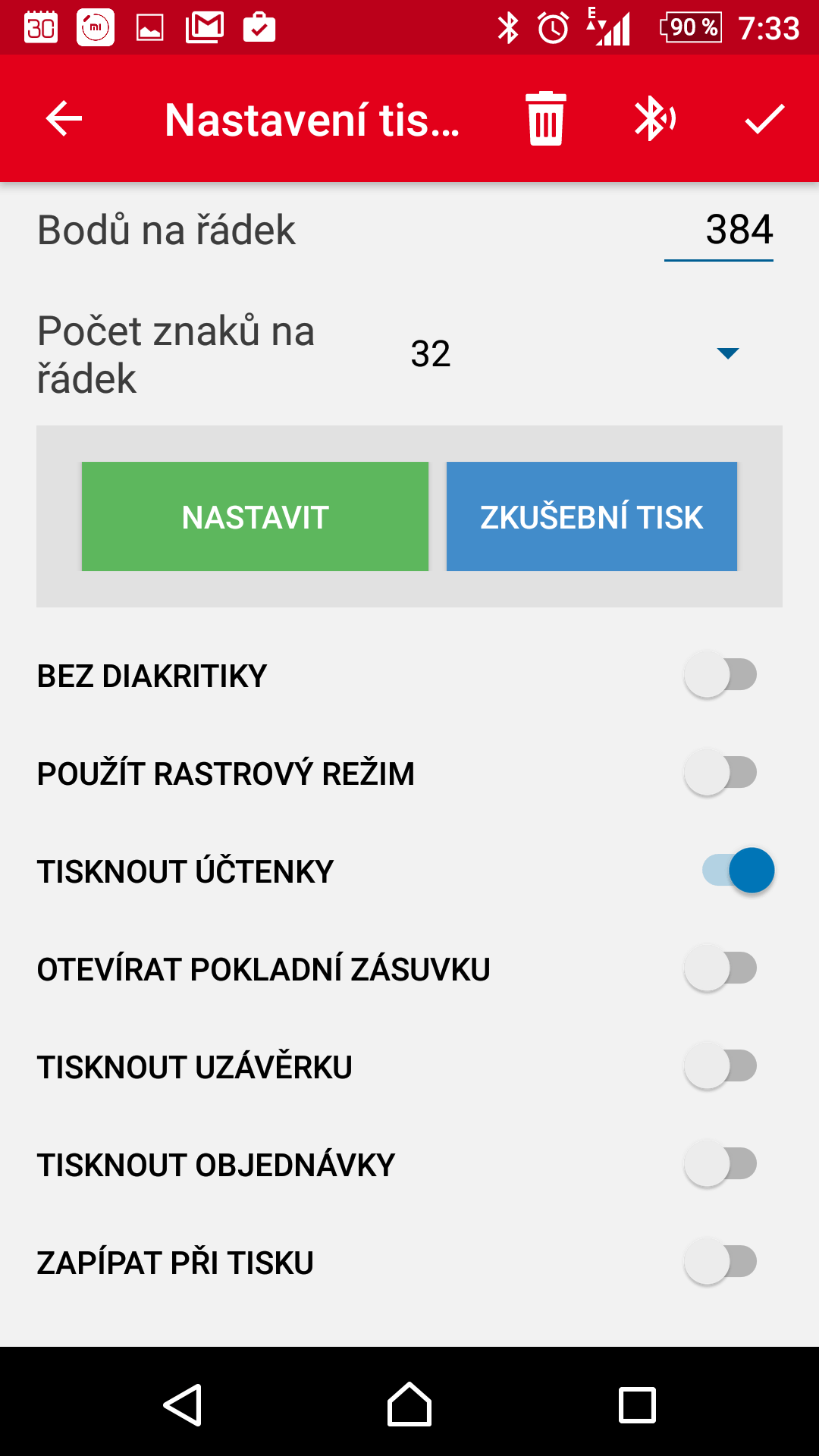Activate the ZAPÍPAT PŘI TISKU toggle

(720, 1262)
